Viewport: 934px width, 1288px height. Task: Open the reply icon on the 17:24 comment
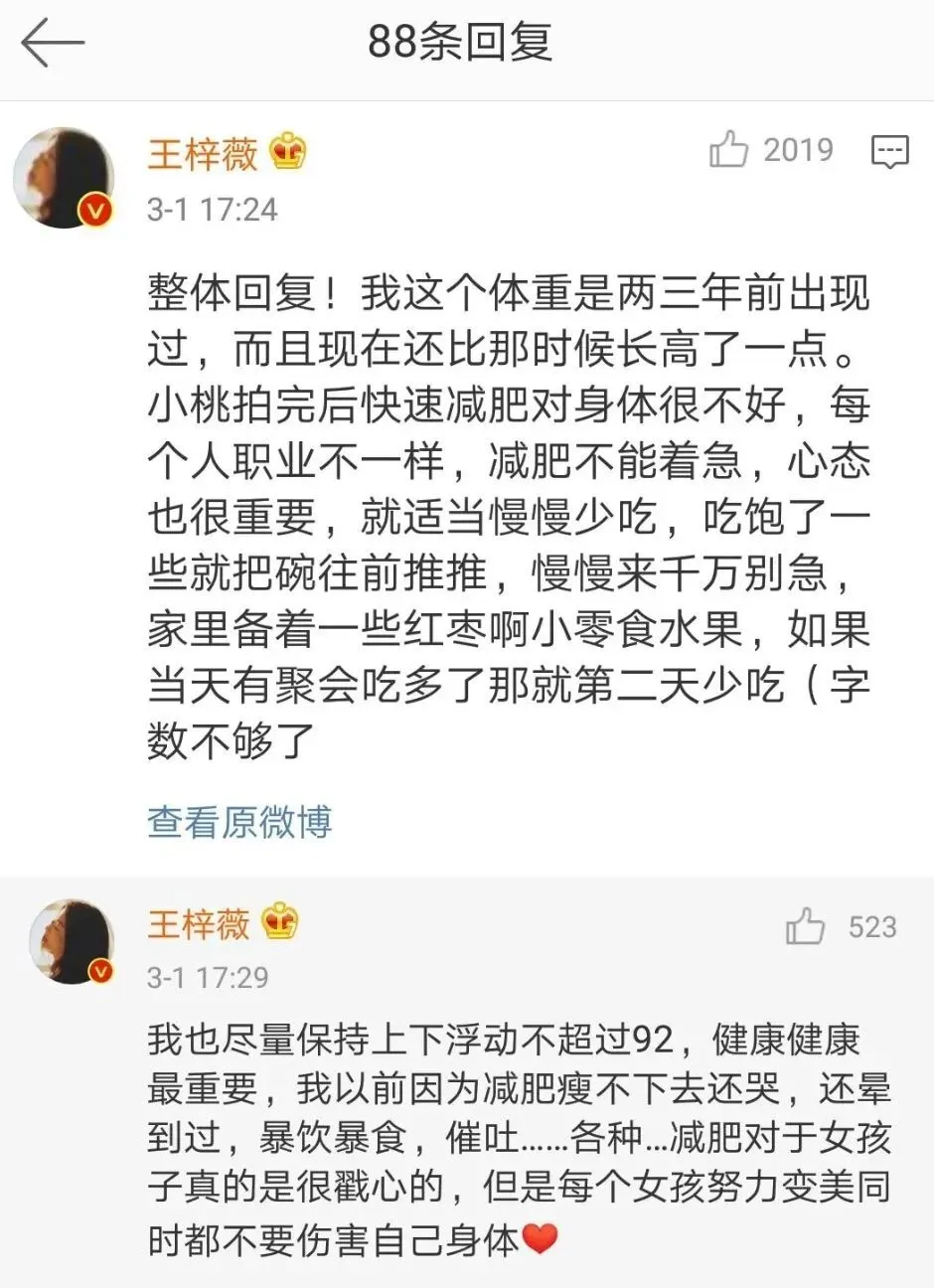point(889,151)
